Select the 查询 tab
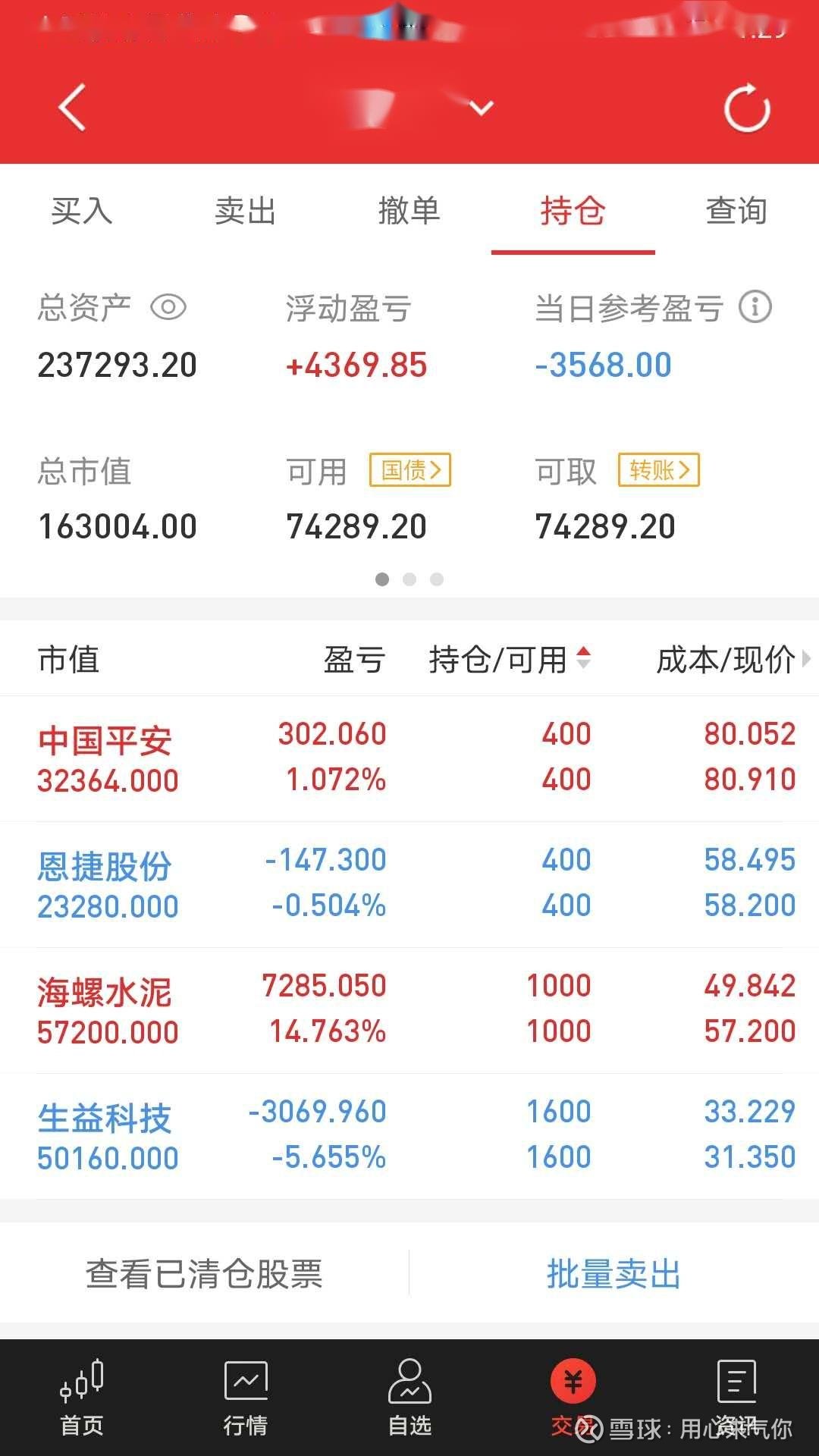The image size is (819, 1456). point(736,211)
